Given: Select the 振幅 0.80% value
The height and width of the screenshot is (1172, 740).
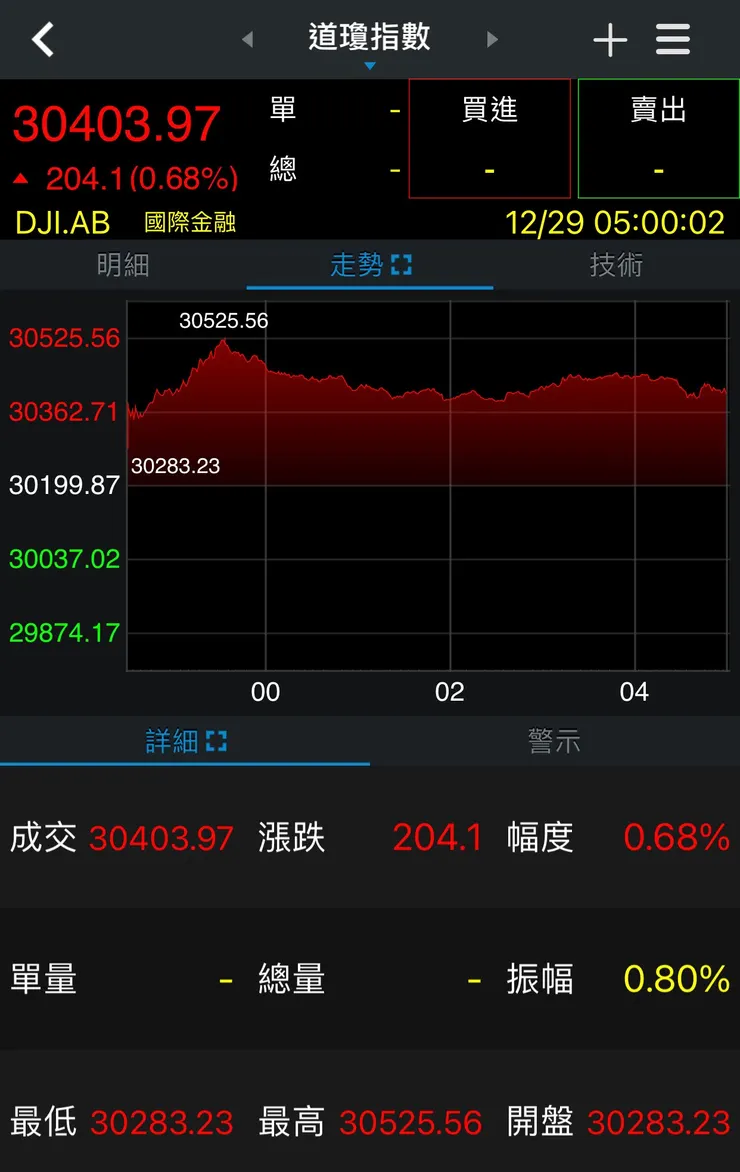Looking at the screenshot, I should pyautogui.click(x=673, y=979).
